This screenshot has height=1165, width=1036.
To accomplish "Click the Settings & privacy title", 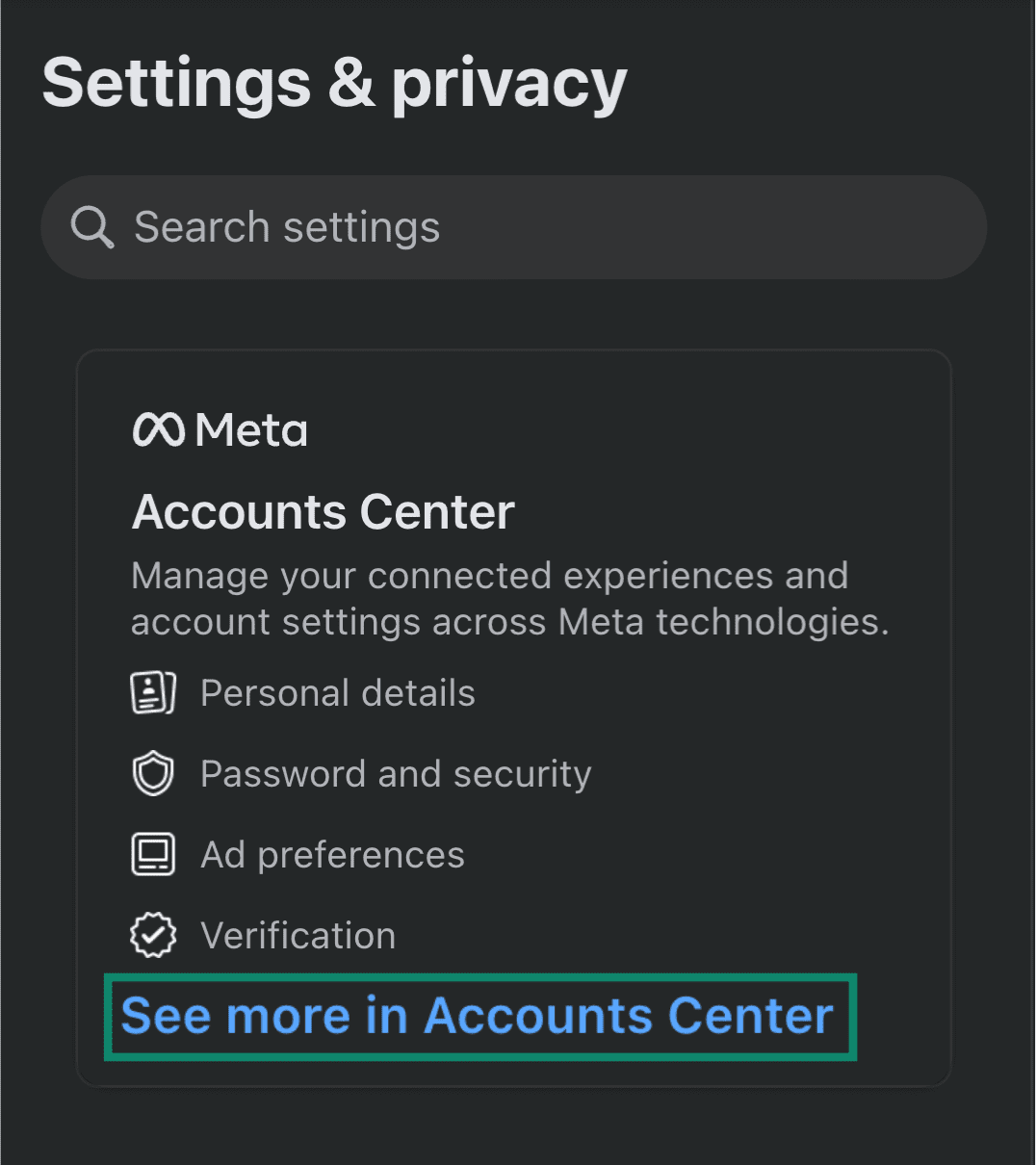I will click(334, 84).
